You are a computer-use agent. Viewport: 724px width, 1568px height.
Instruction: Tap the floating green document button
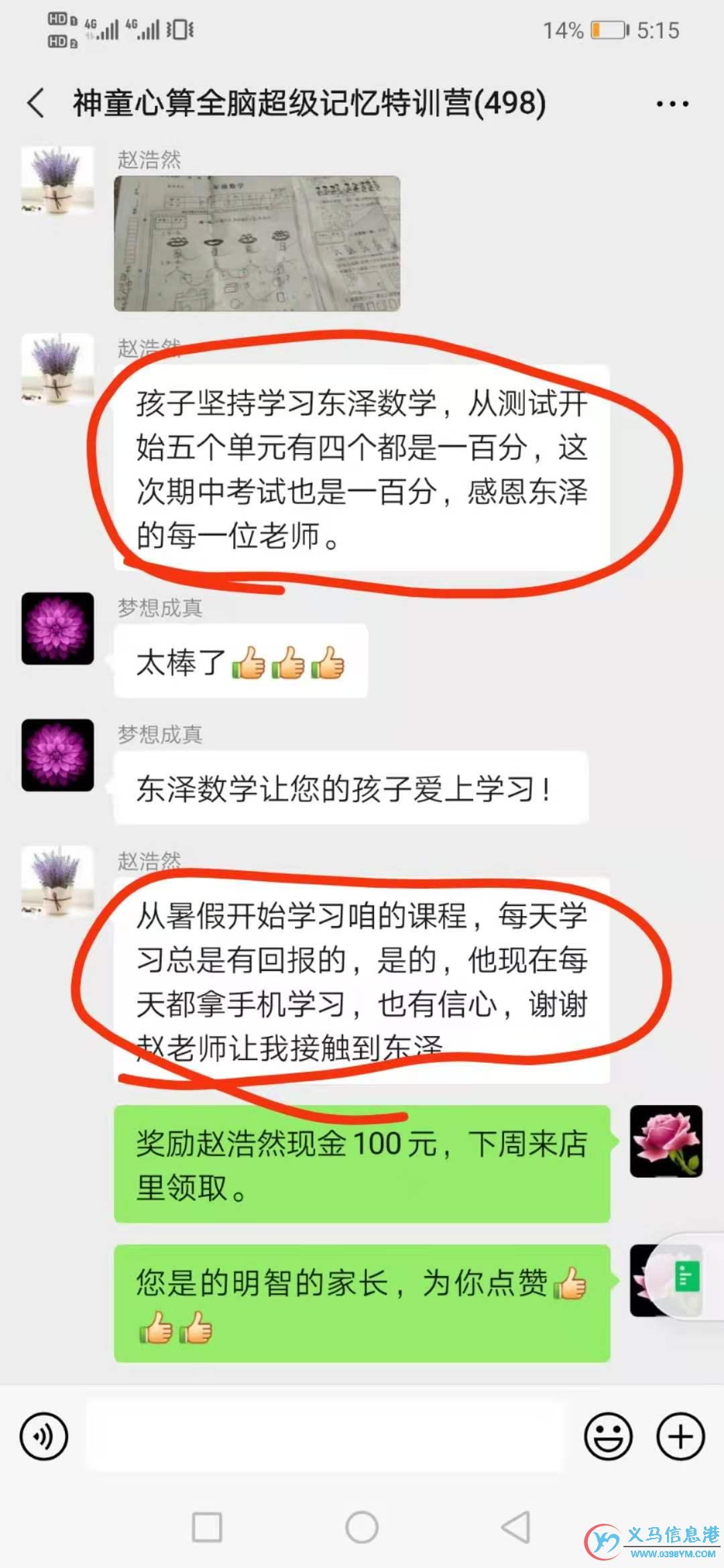click(x=686, y=1277)
